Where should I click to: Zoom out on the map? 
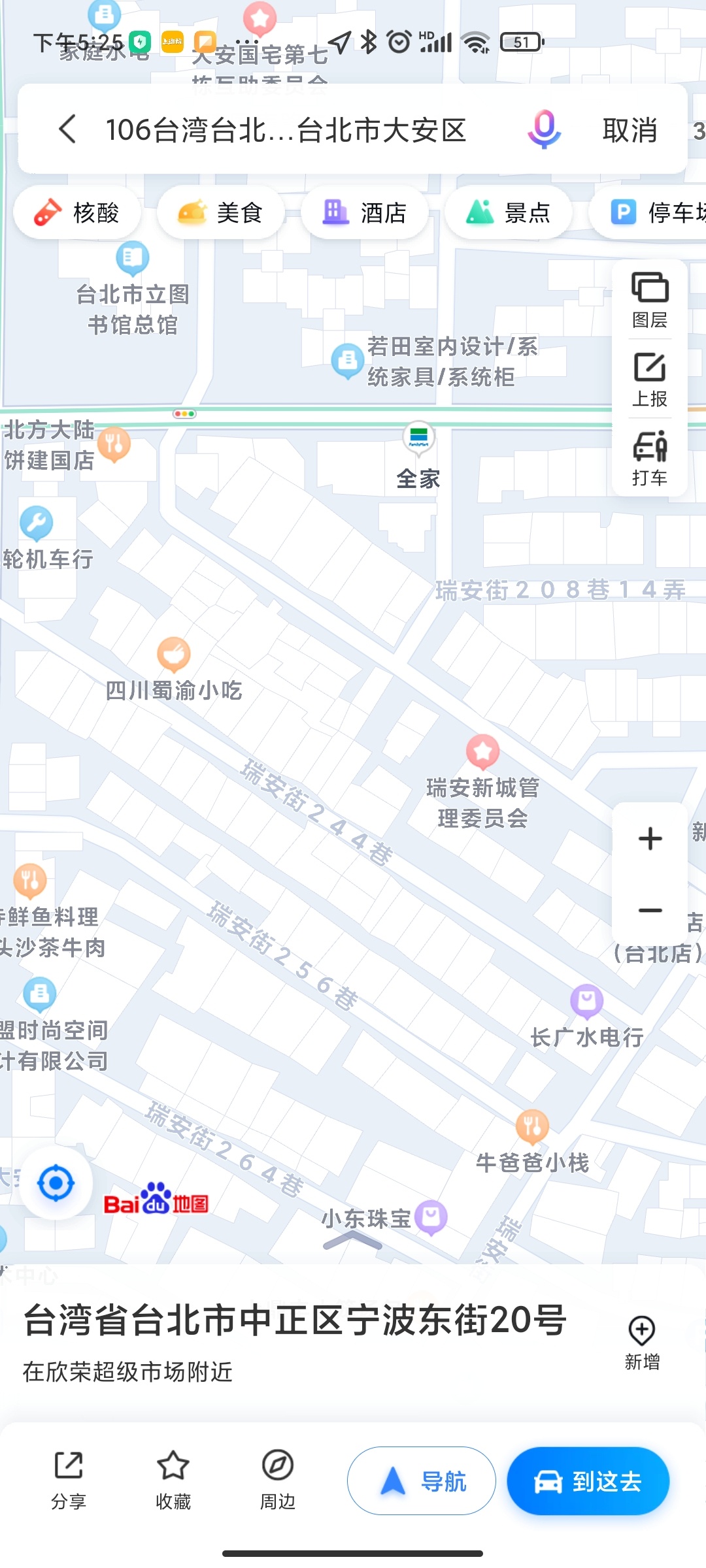650,910
